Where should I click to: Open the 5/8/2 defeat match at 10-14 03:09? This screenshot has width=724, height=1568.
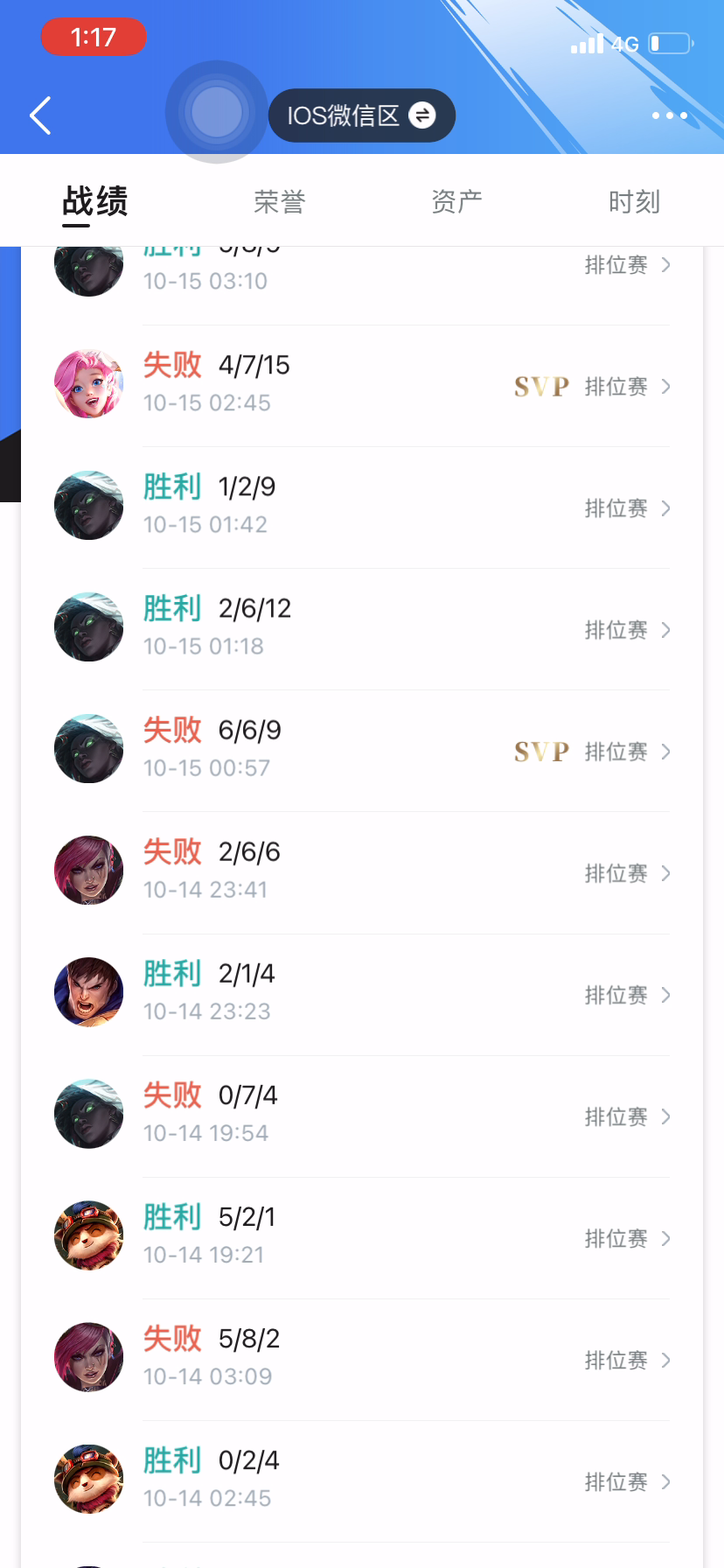coord(362,1359)
